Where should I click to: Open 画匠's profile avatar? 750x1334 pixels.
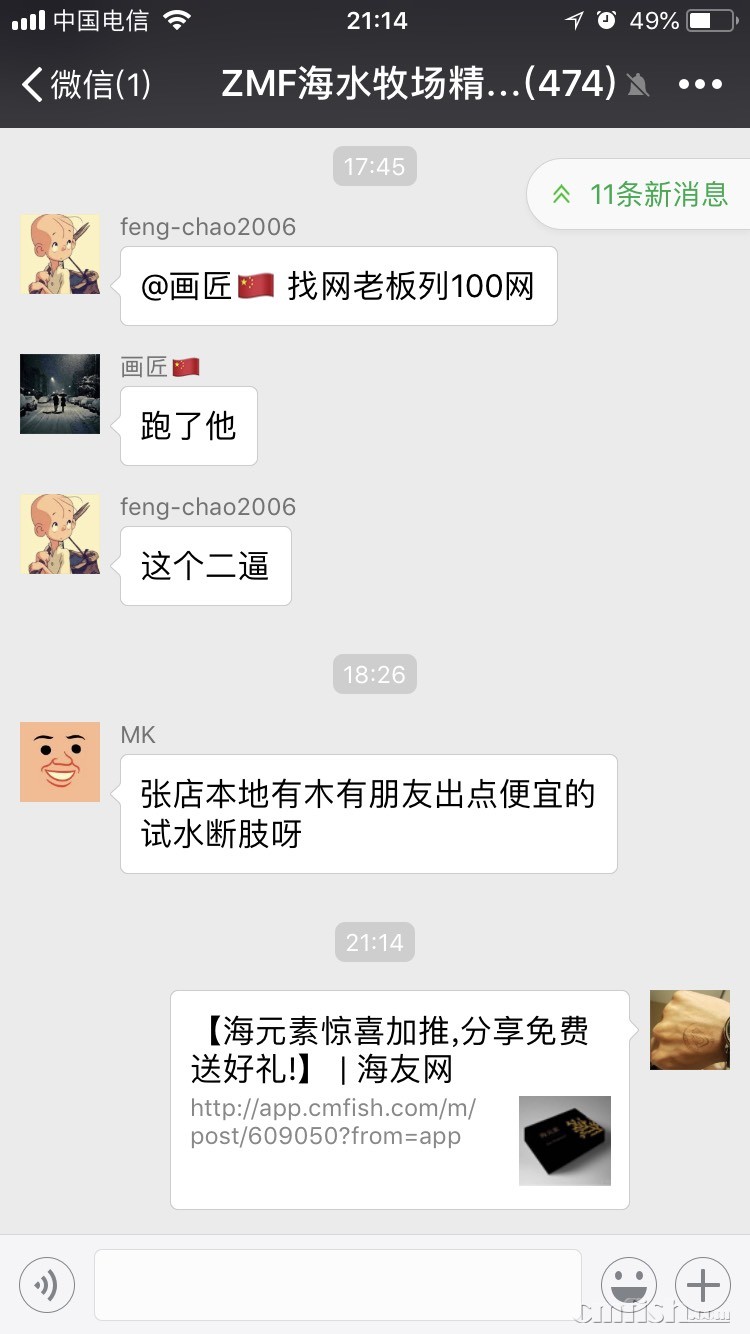tap(60, 394)
